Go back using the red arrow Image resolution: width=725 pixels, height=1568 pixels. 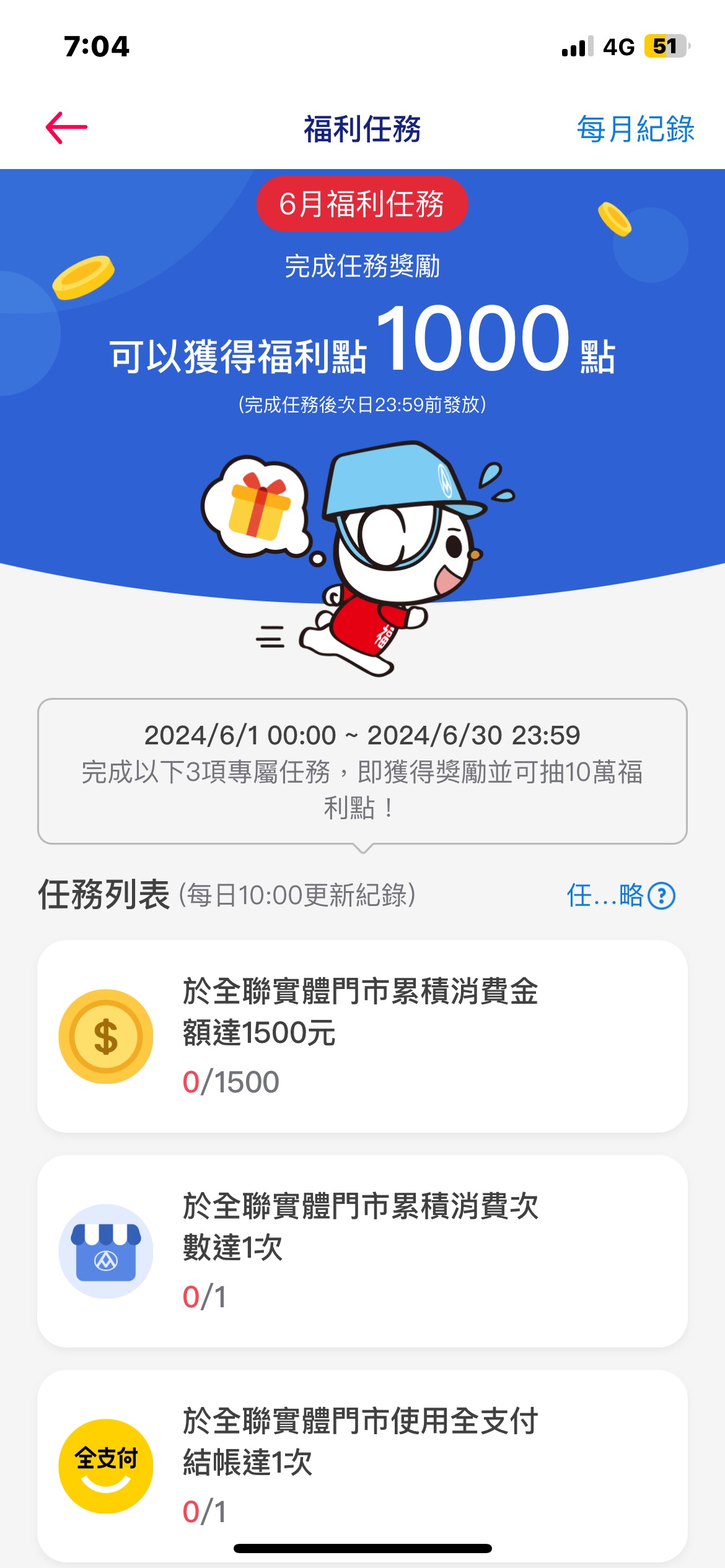pos(66,128)
